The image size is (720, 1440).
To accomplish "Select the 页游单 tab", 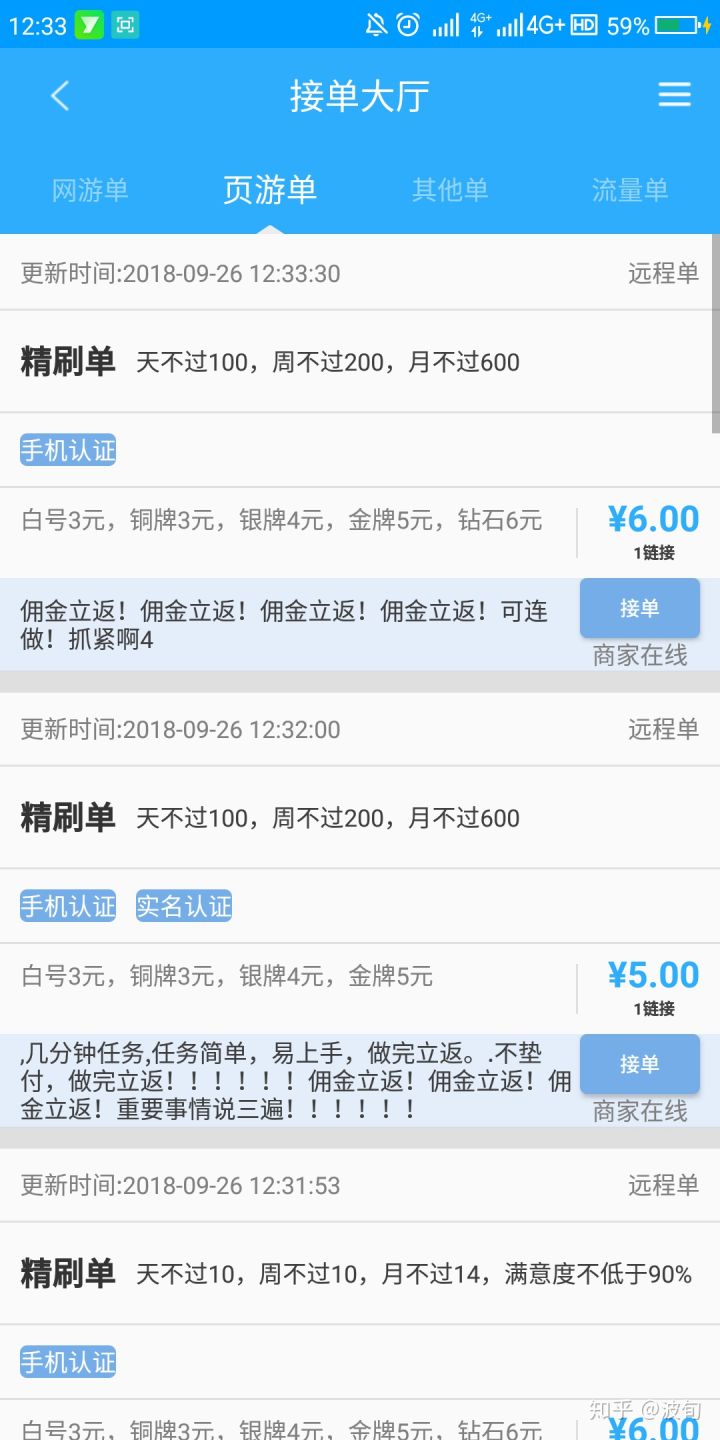I will 269,190.
